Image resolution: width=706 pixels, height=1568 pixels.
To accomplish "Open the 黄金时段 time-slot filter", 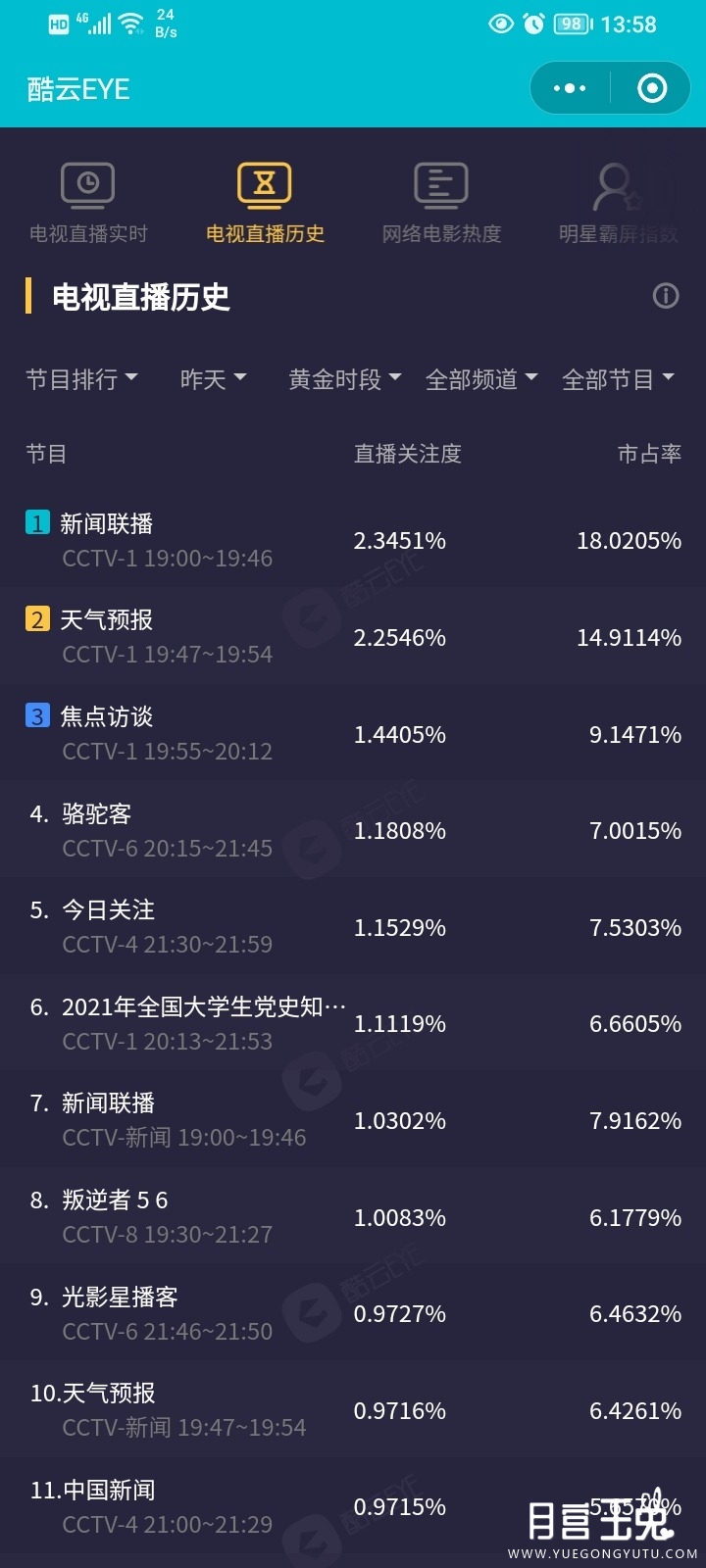I will point(344,379).
